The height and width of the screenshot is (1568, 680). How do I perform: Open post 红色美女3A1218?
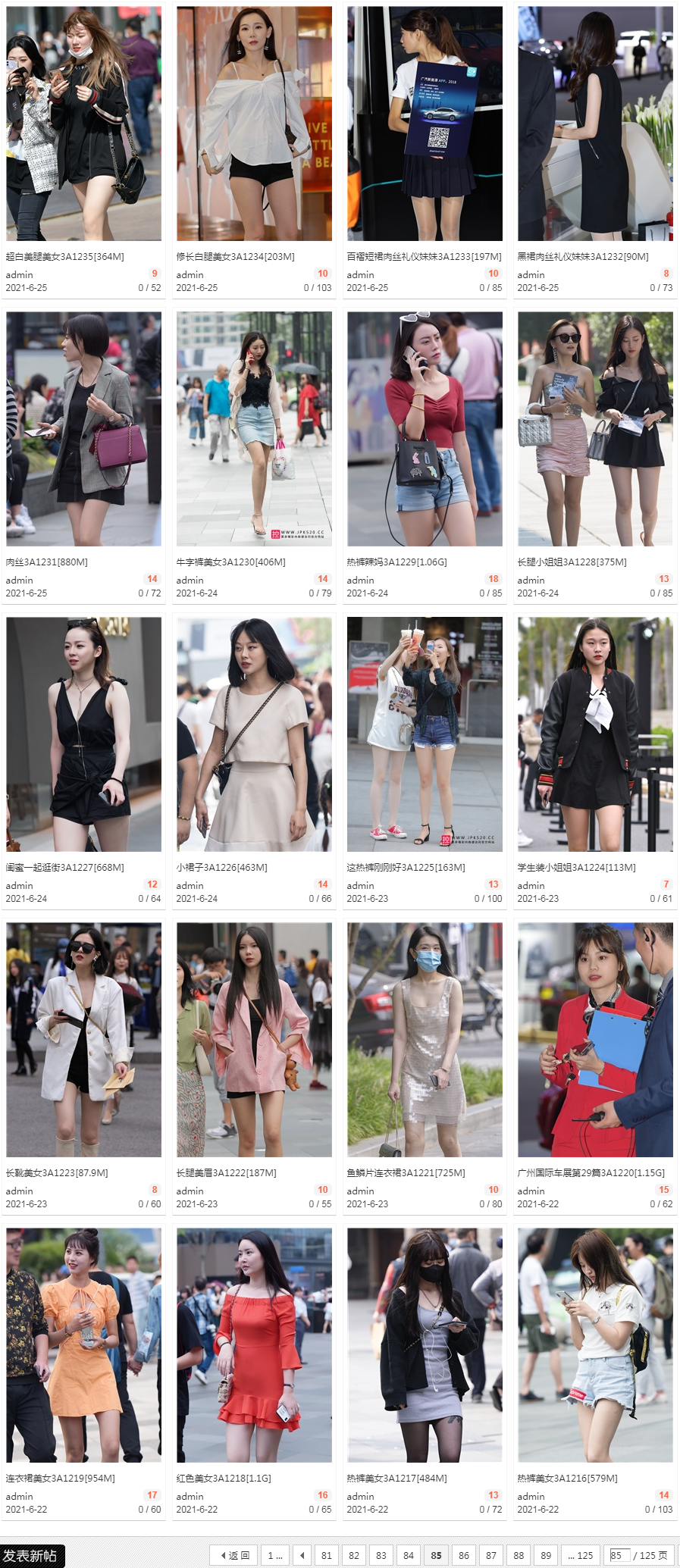click(x=223, y=1479)
